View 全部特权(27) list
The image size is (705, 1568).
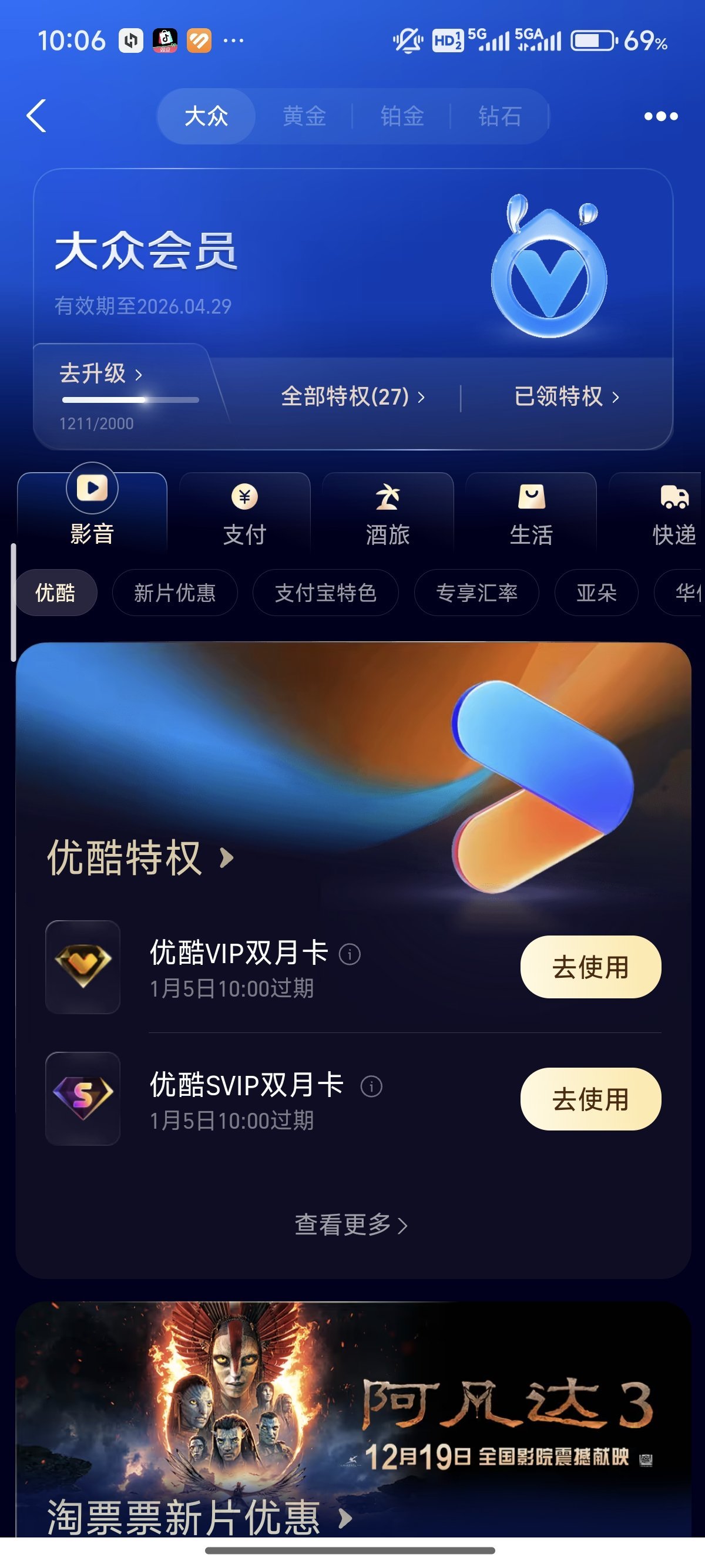click(352, 397)
